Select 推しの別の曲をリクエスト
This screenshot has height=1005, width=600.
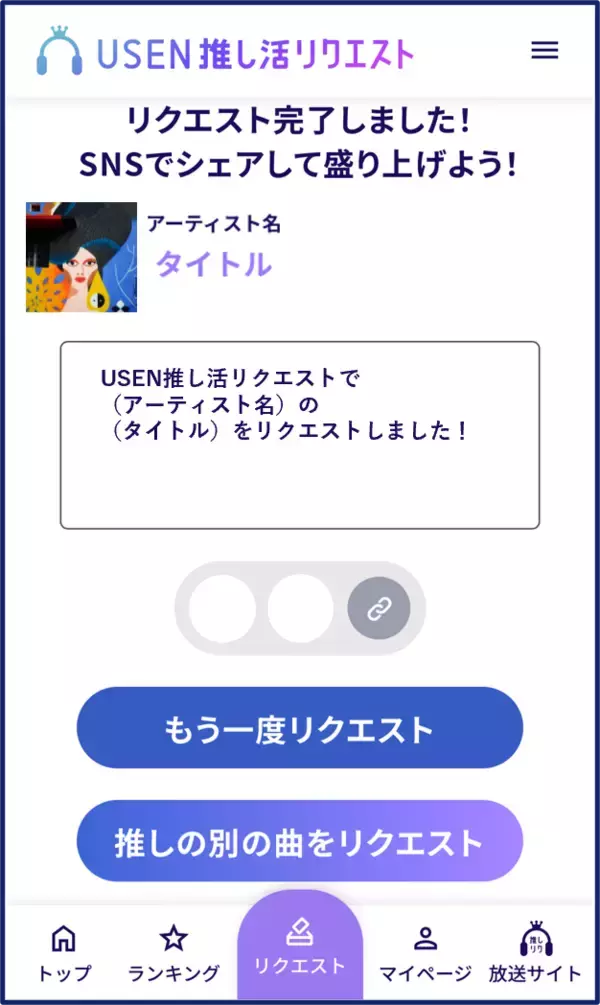[300, 841]
